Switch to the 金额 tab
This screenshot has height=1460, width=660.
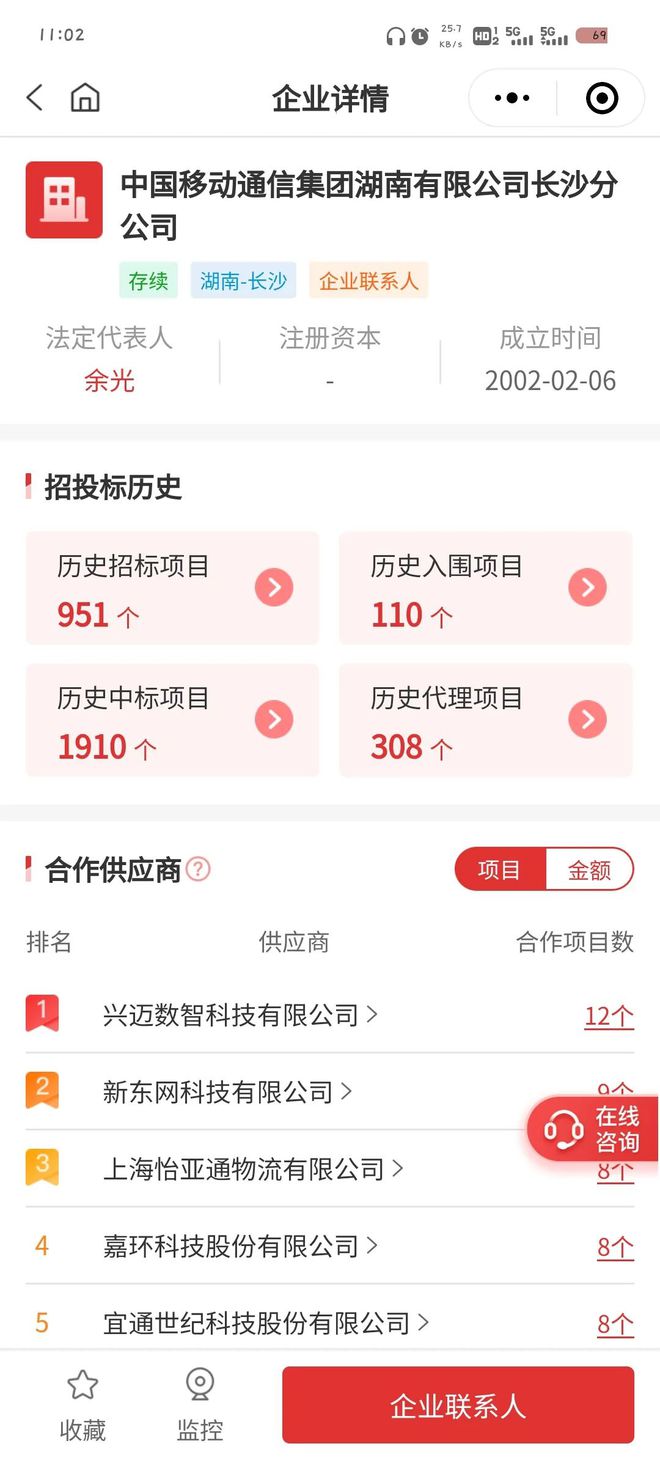589,870
